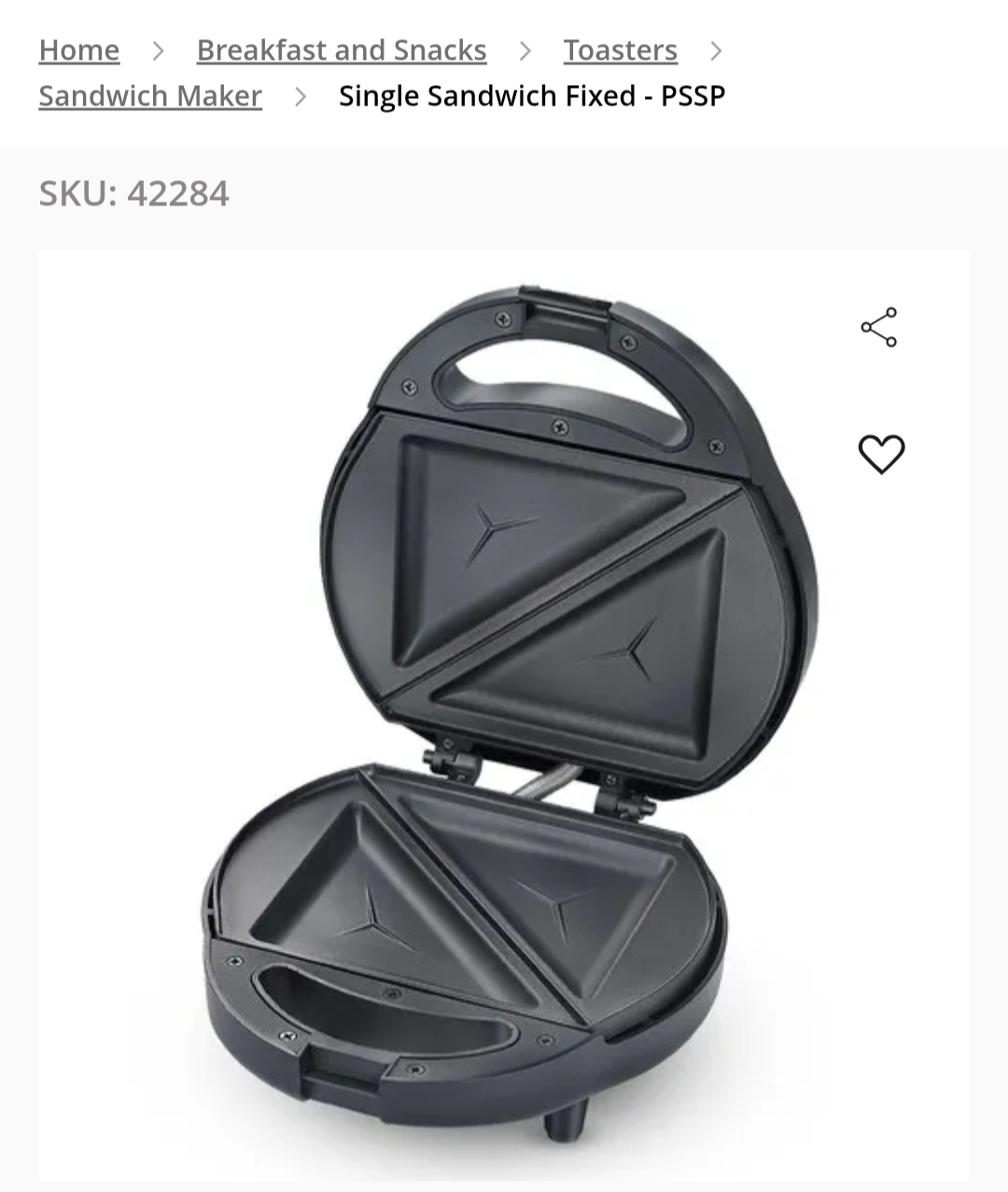Share this sandwich maker product
Viewport: 1008px width, 1192px height.
click(x=879, y=328)
